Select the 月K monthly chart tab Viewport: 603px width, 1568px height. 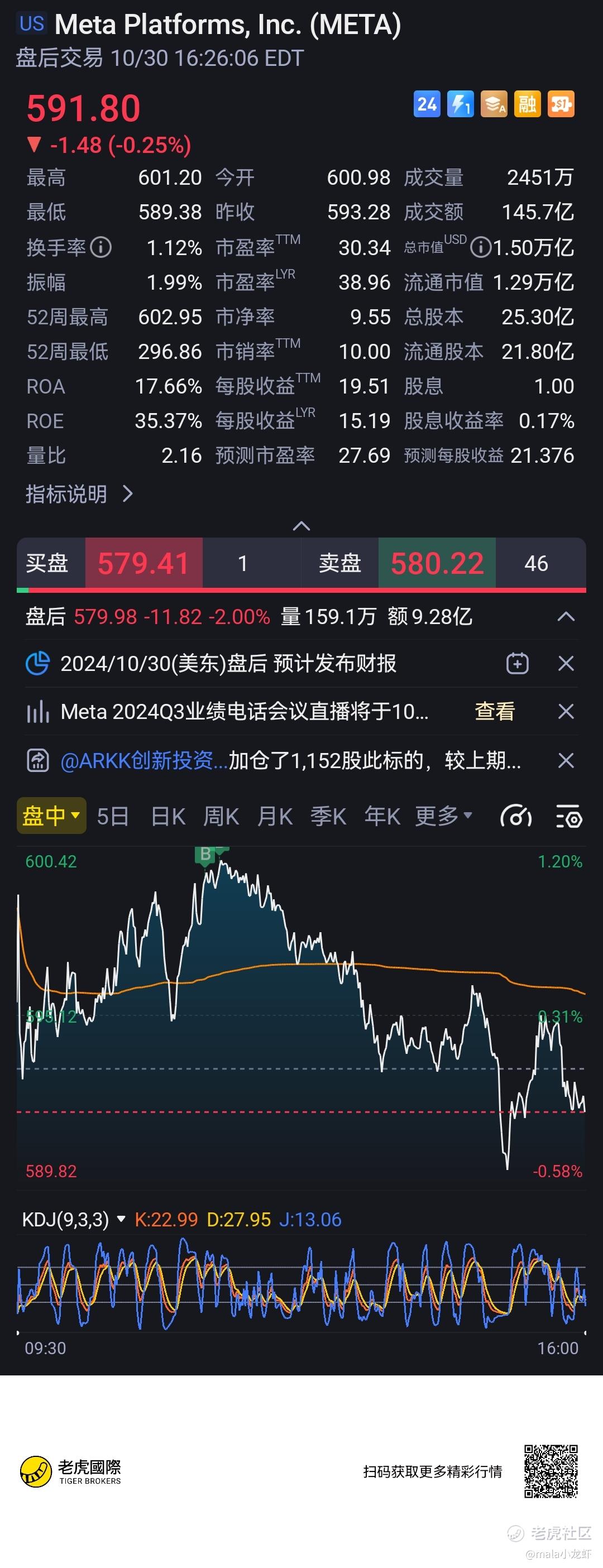275,816
